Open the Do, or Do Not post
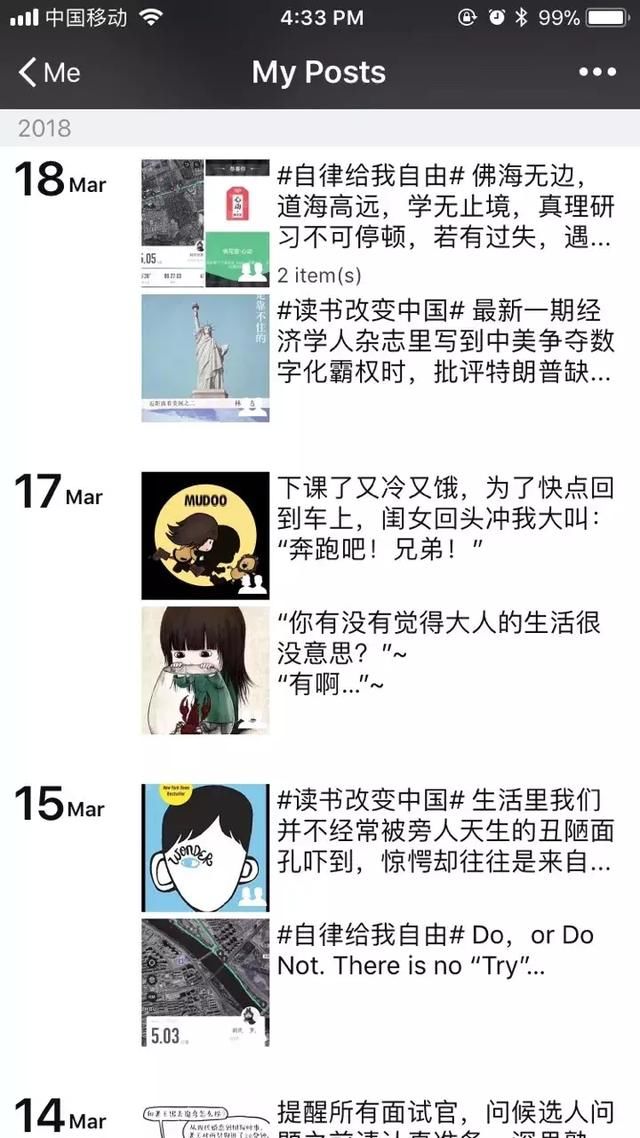 click(x=378, y=980)
